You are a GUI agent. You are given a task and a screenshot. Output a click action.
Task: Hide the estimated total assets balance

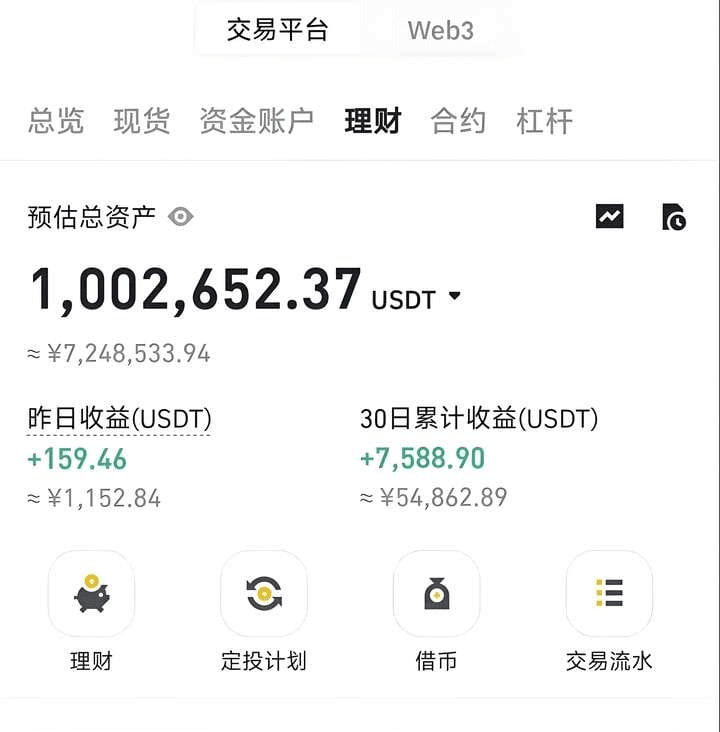[x=181, y=216]
